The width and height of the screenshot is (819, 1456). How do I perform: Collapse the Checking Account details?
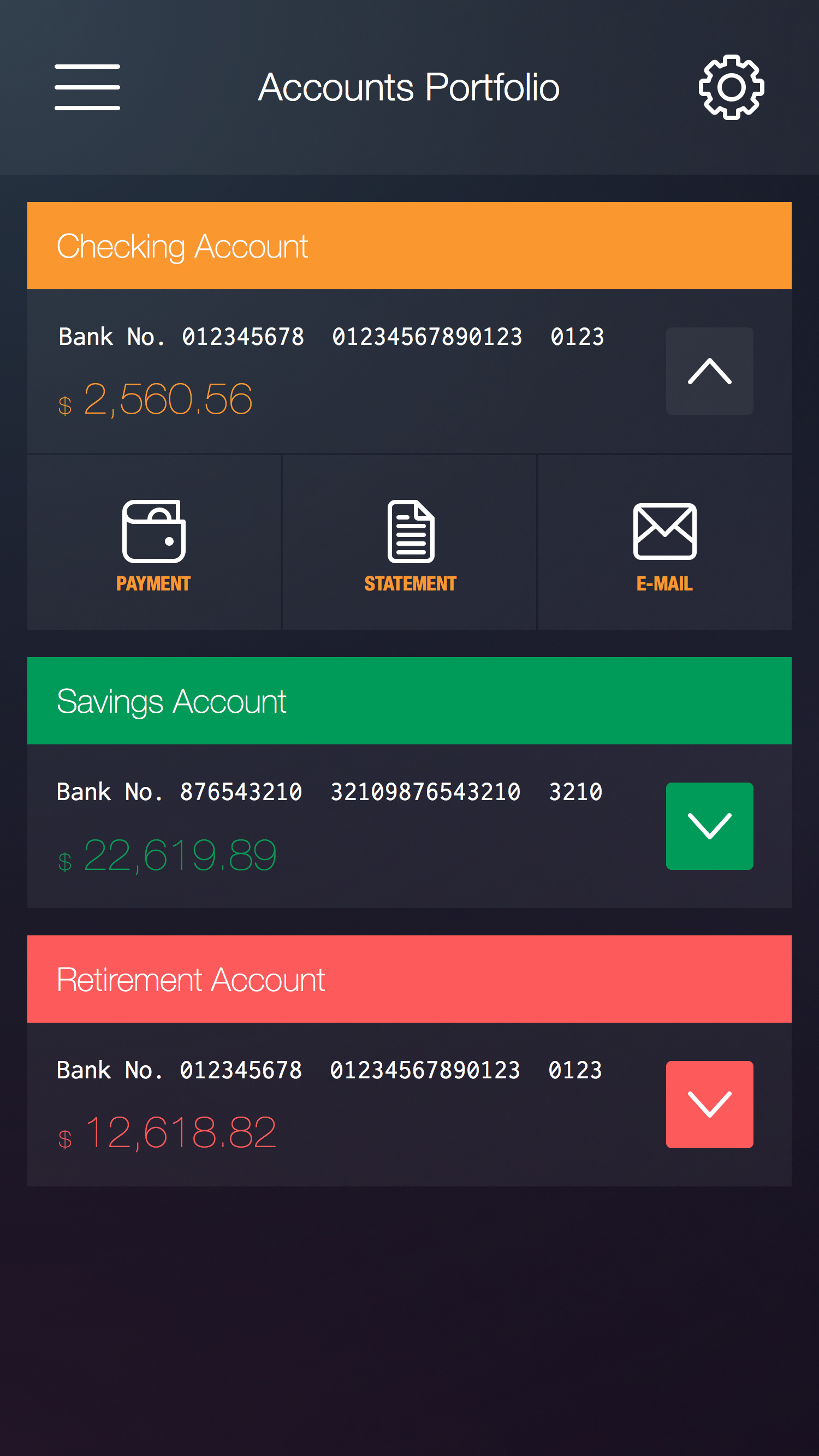709,371
